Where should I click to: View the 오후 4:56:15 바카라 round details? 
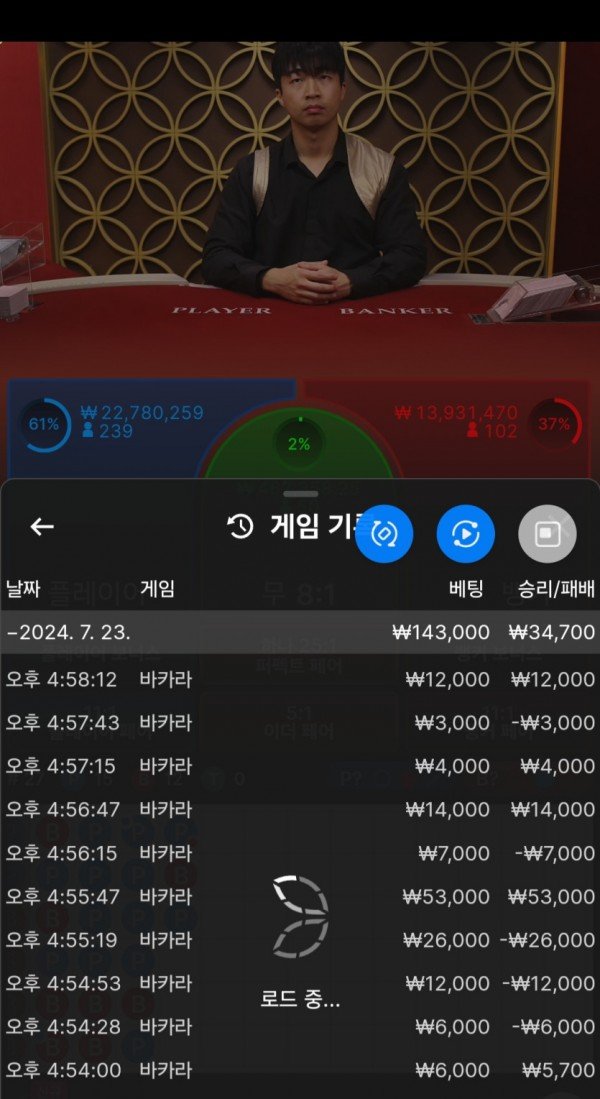pyautogui.click(x=300, y=853)
